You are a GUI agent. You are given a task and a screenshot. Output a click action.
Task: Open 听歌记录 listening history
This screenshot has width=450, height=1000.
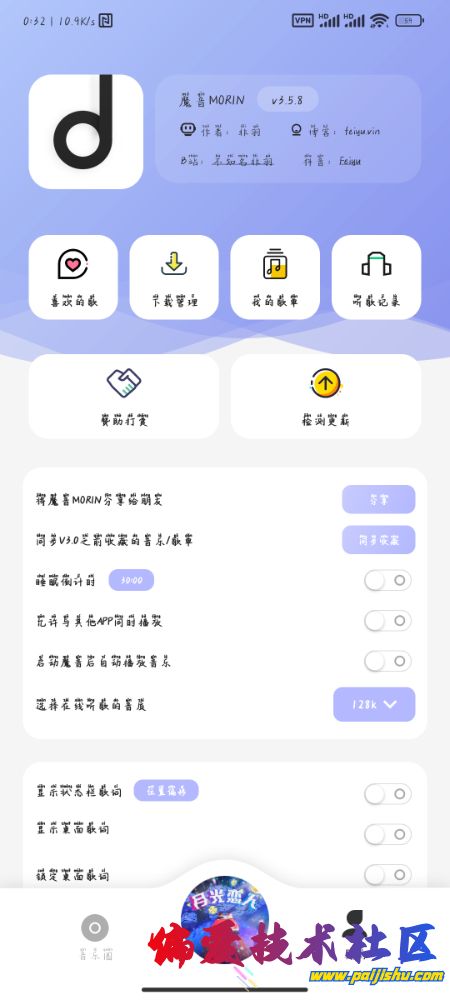point(376,277)
